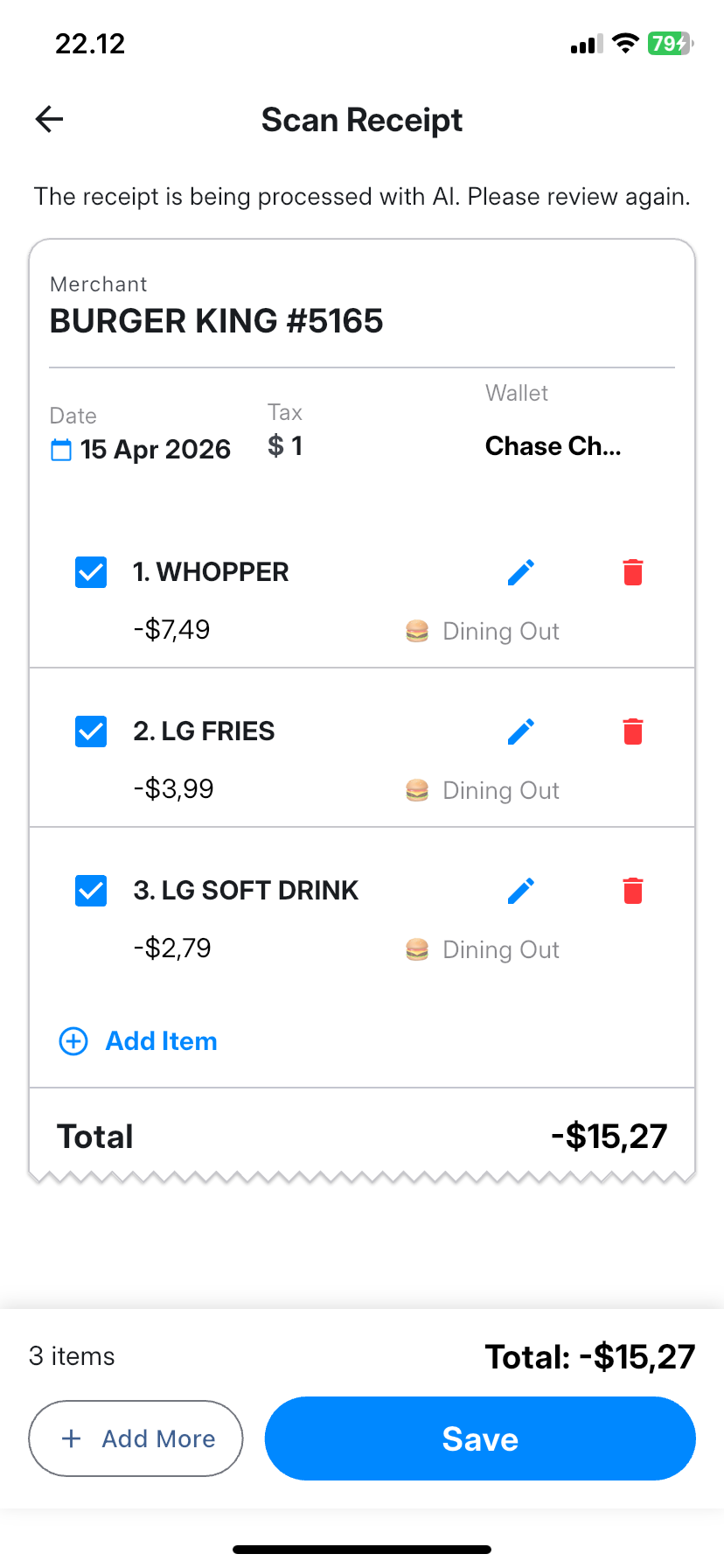Edit LG SOFT DRINK via the pencil icon
Image resolution: width=724 pixels, height=1568 pixels.
[521, 890]
